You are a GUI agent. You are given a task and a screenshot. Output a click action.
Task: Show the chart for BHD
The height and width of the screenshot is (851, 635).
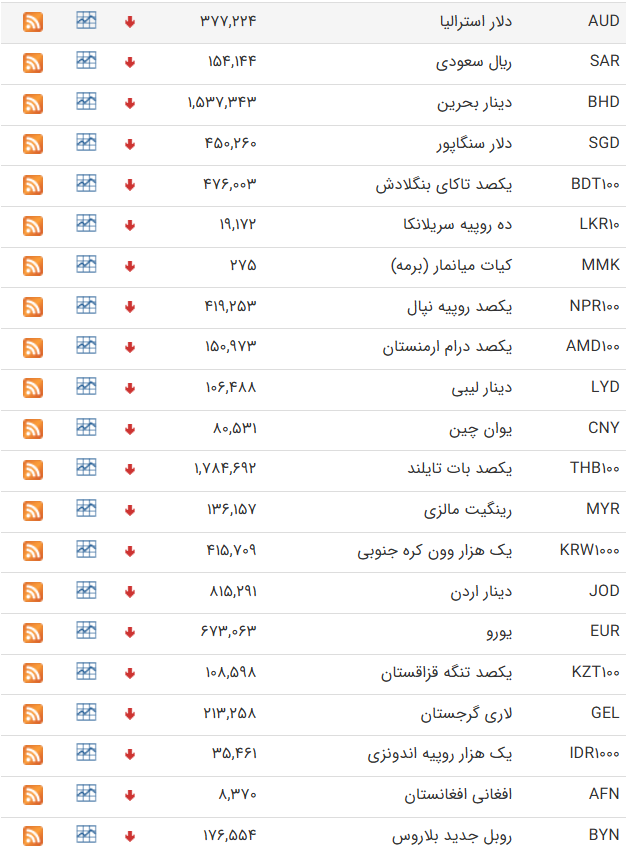coord(86,101)
